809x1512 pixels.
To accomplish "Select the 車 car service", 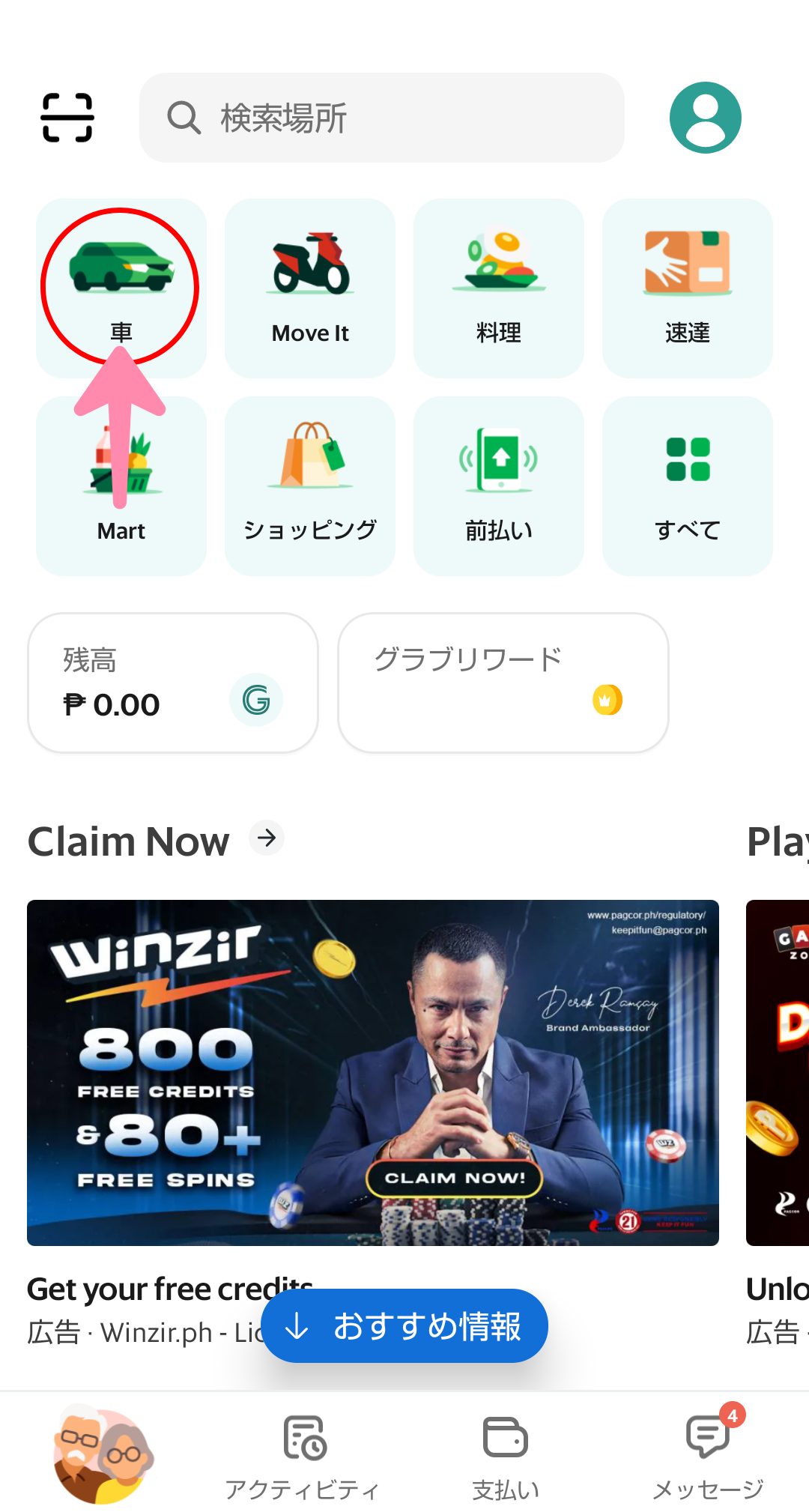I will tap(121, 288).
